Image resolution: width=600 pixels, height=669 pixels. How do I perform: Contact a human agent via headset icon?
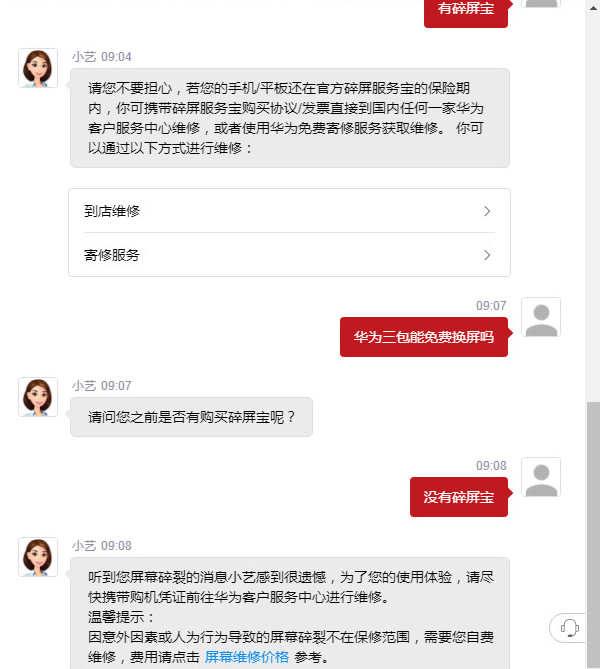click(570, 628)
